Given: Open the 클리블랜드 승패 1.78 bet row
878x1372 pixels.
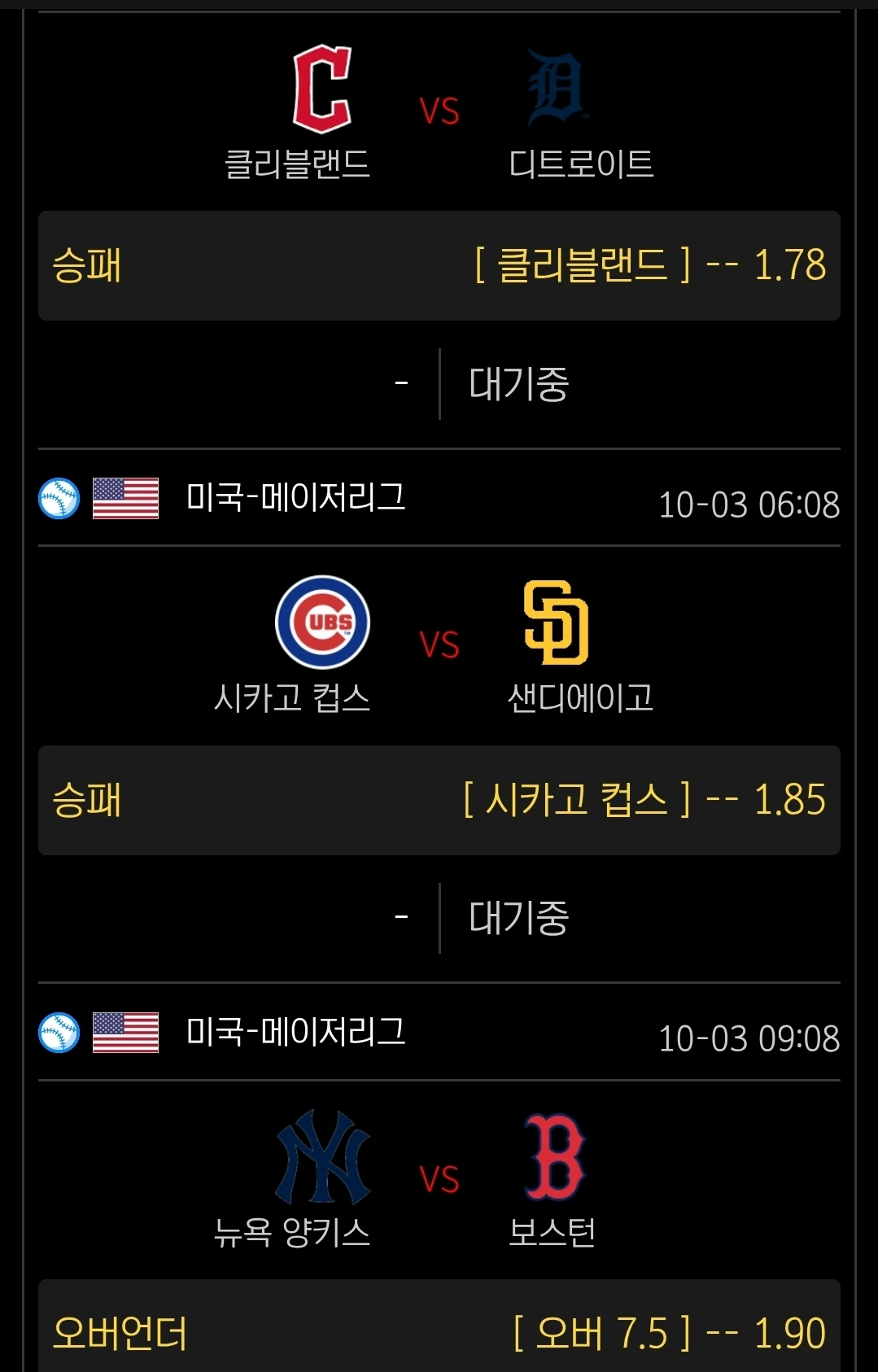Looking at the screenshot, I should click(x=439, y=265).
